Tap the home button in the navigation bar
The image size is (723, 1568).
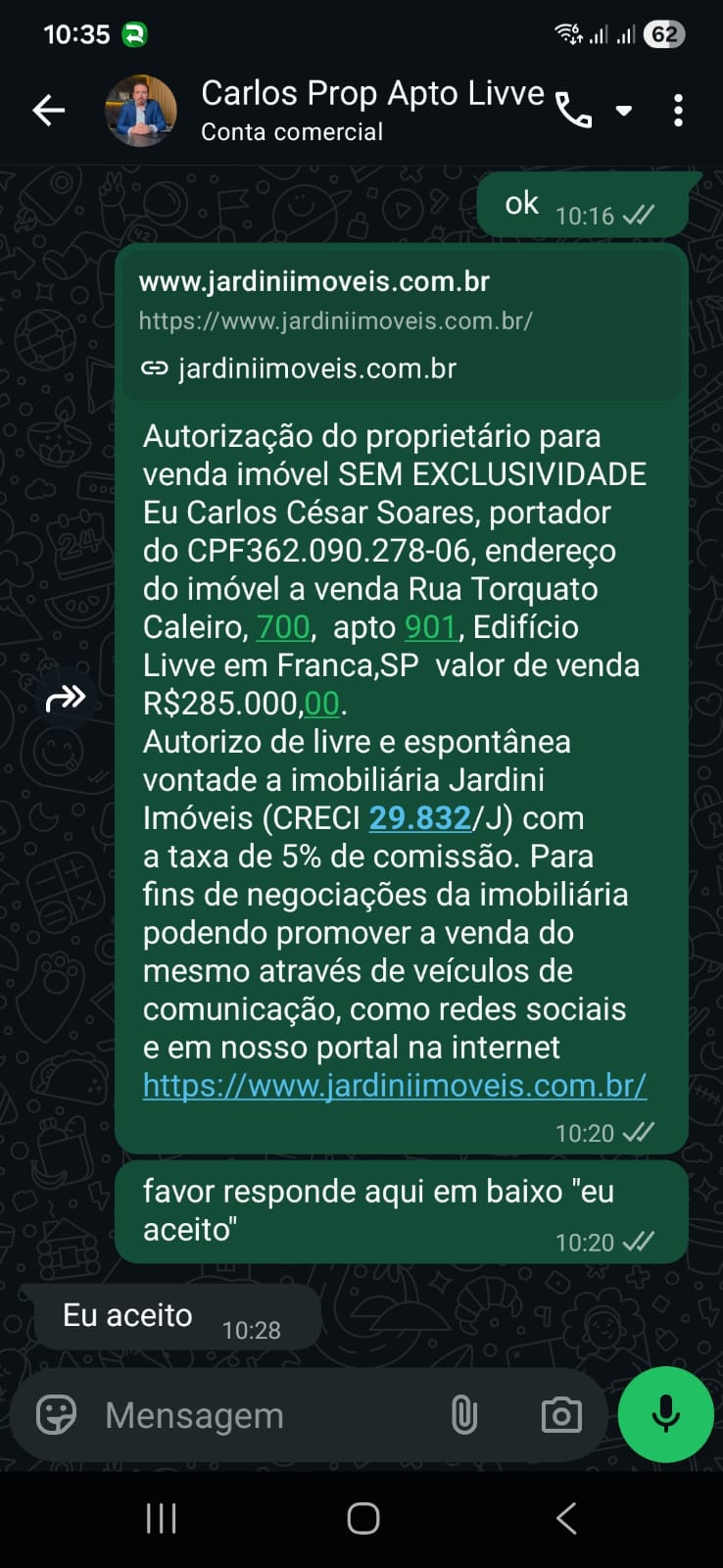point(361,1516)
